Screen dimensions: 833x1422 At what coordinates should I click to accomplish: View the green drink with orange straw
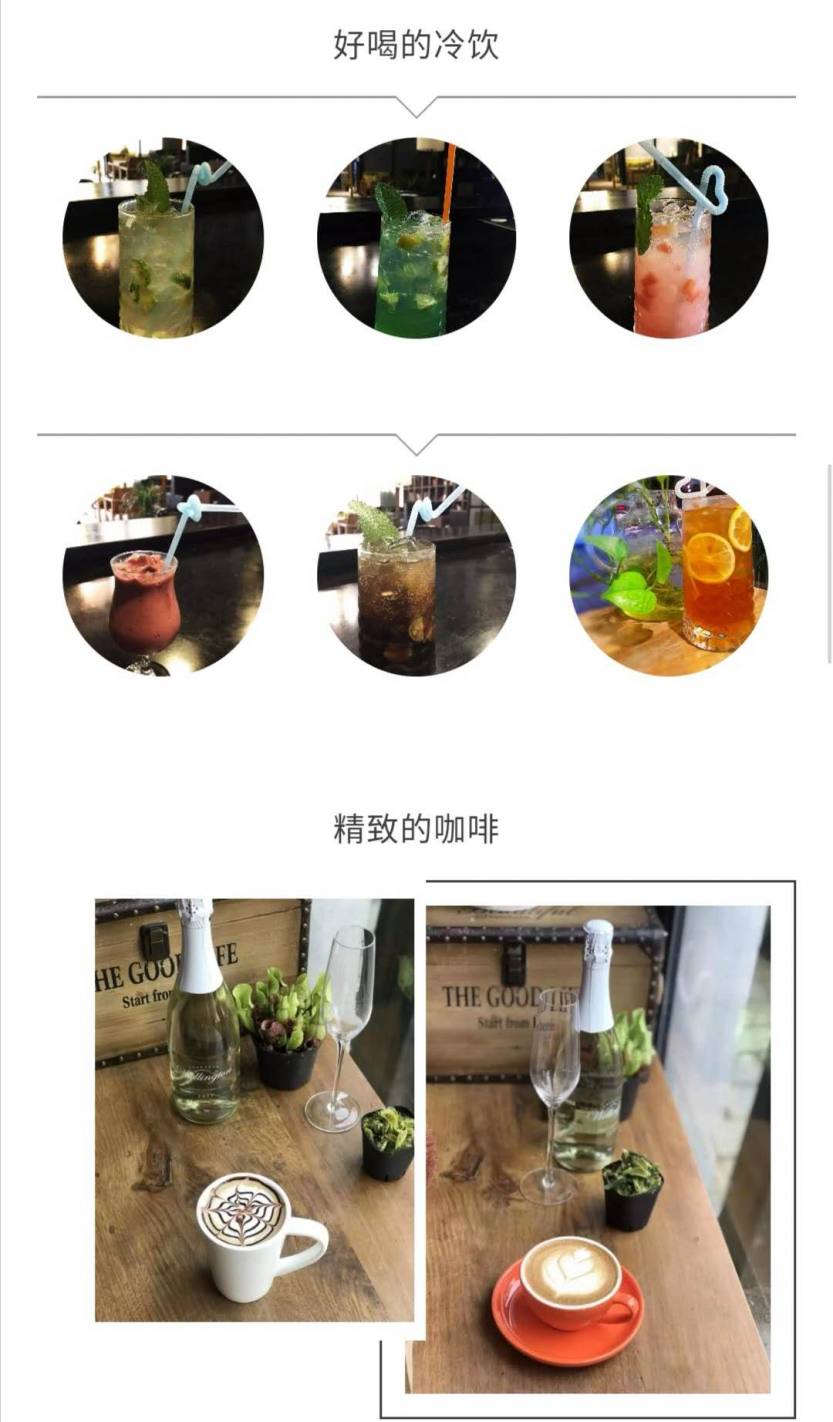pyautogui.click(x=416, y=238)
